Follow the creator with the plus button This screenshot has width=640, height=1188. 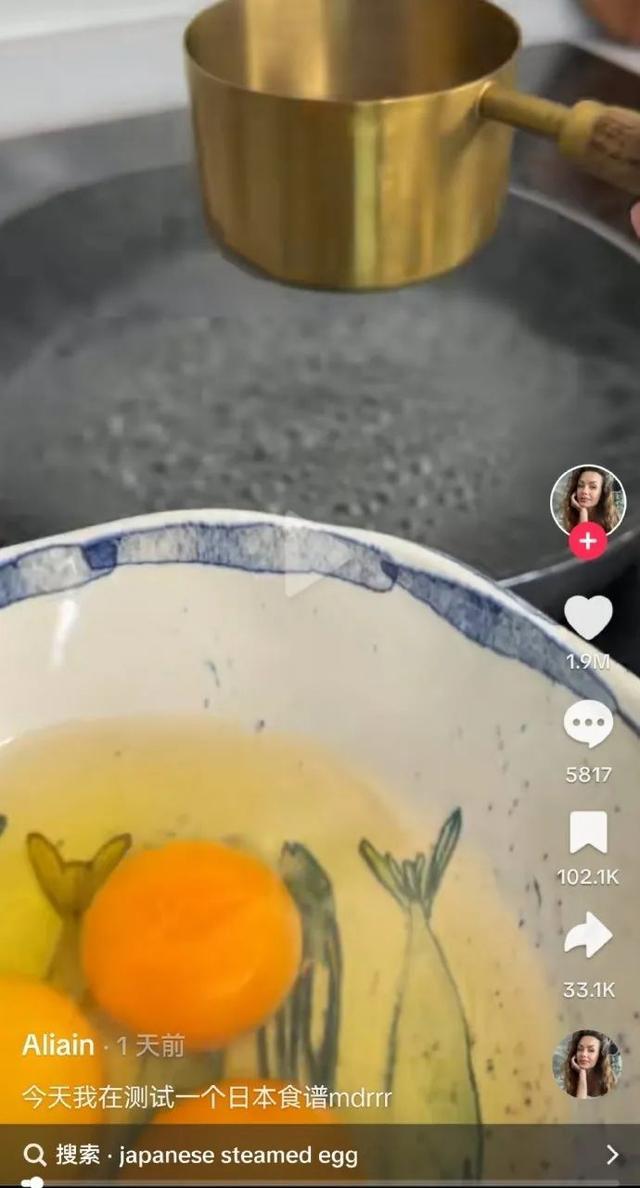pos(587,541)
